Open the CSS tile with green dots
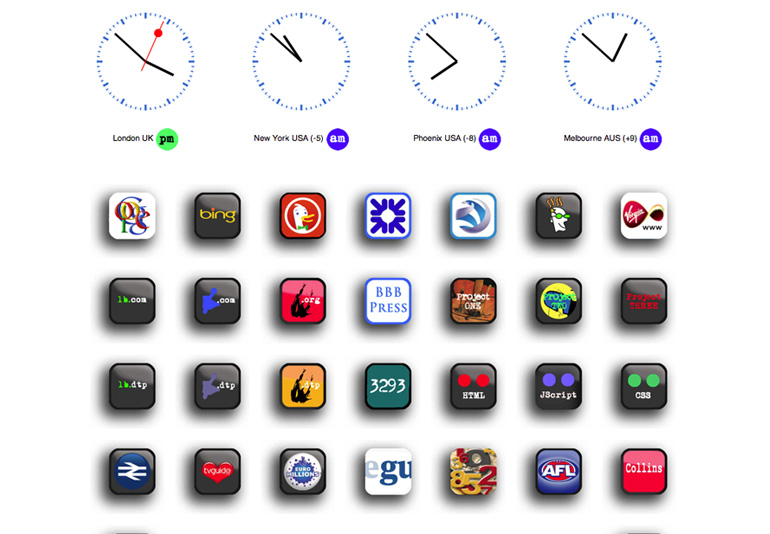Screen dimensions: 770x534 point(644,386)
